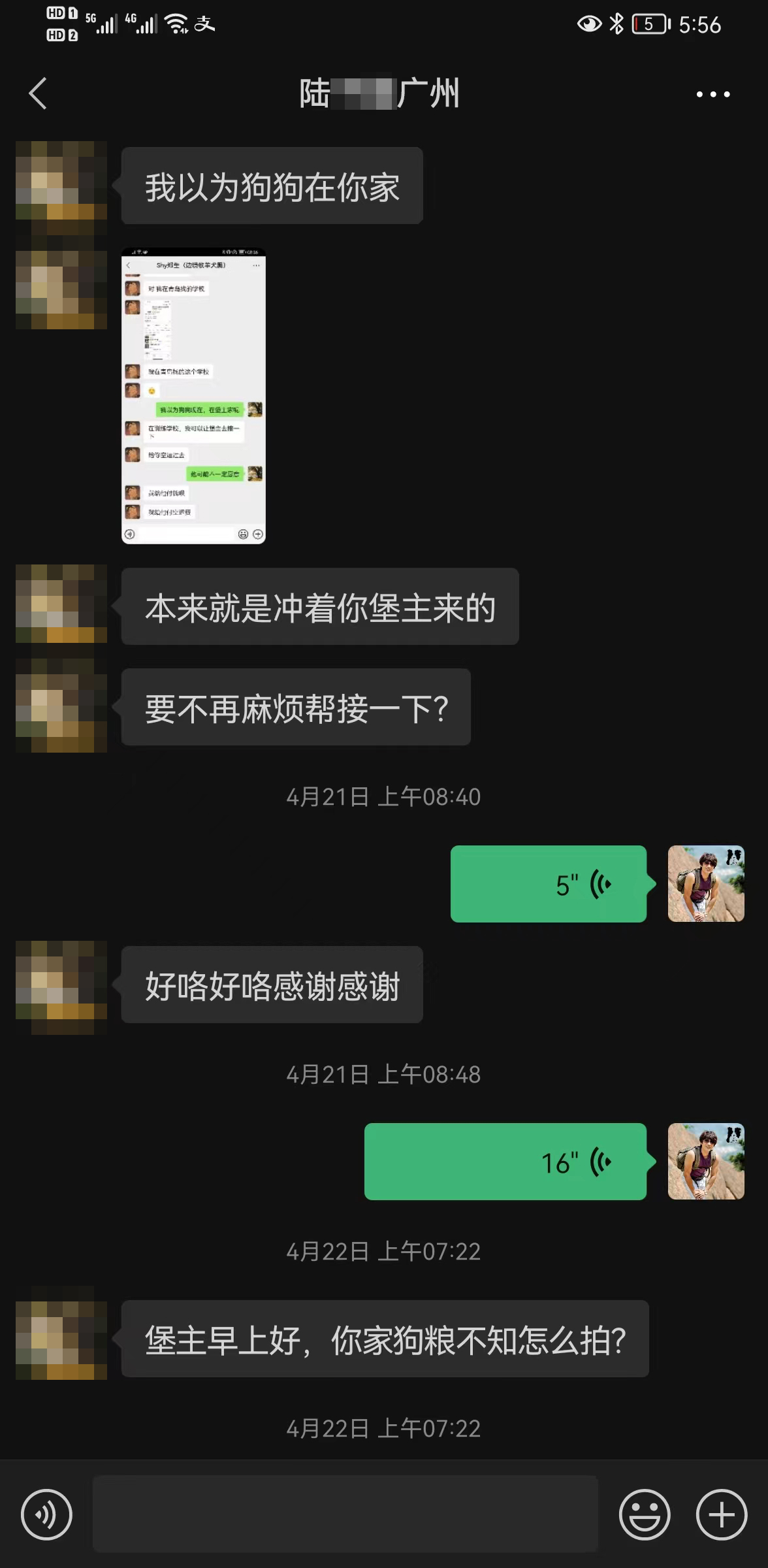Open the plus attachment menu
This screenshot has width=768, height=1568.
(x=721, y=1514)
